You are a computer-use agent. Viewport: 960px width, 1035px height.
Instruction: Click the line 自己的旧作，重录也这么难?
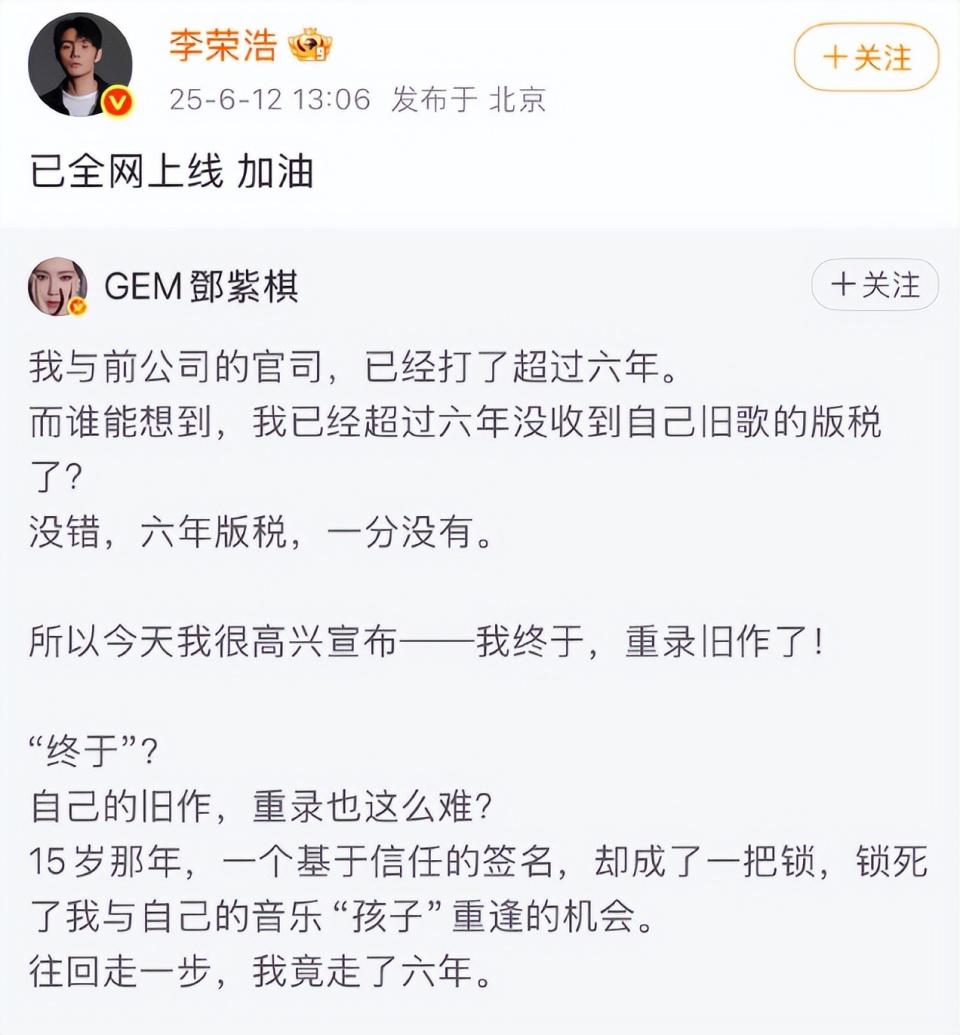tap(265, 806)
